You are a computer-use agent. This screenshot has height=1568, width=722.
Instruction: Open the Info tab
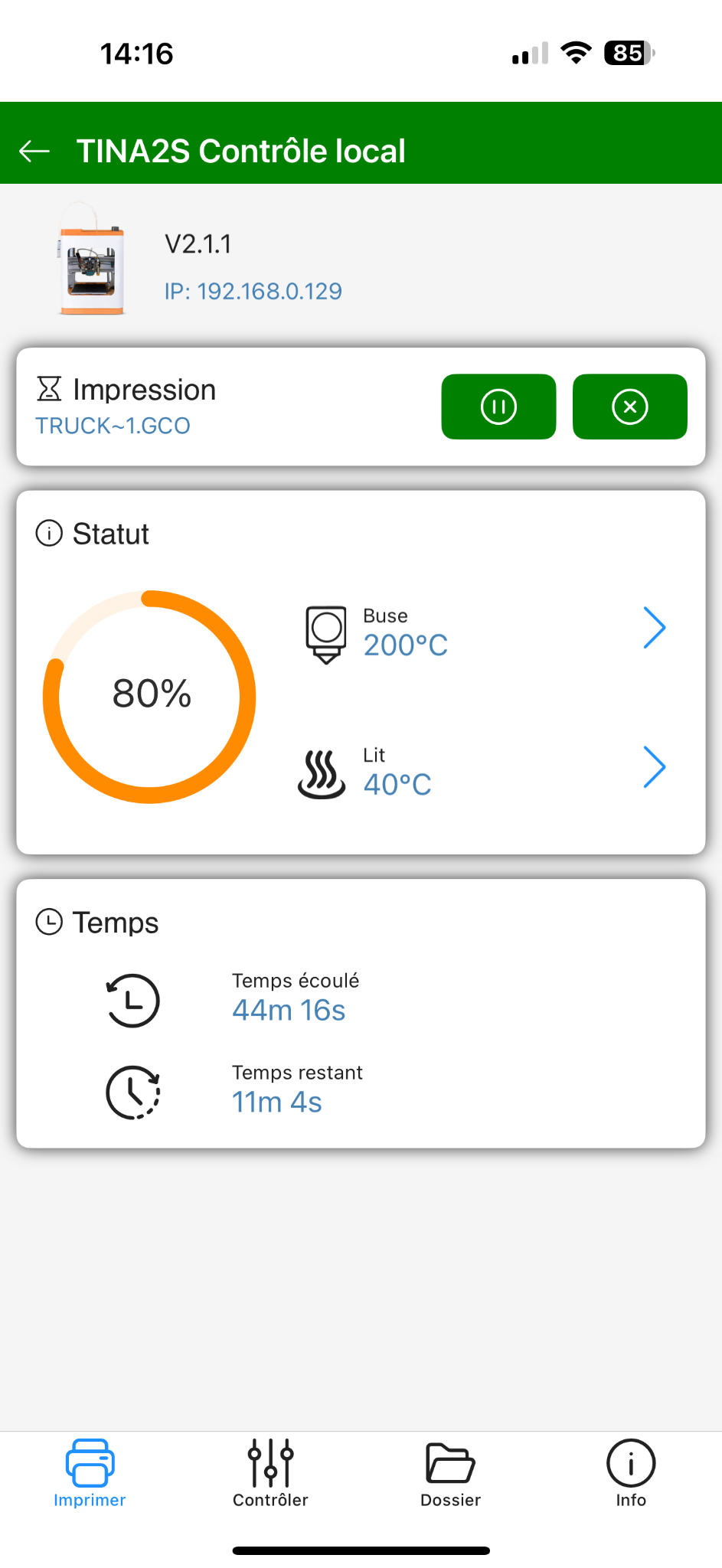coord(631,1473)
